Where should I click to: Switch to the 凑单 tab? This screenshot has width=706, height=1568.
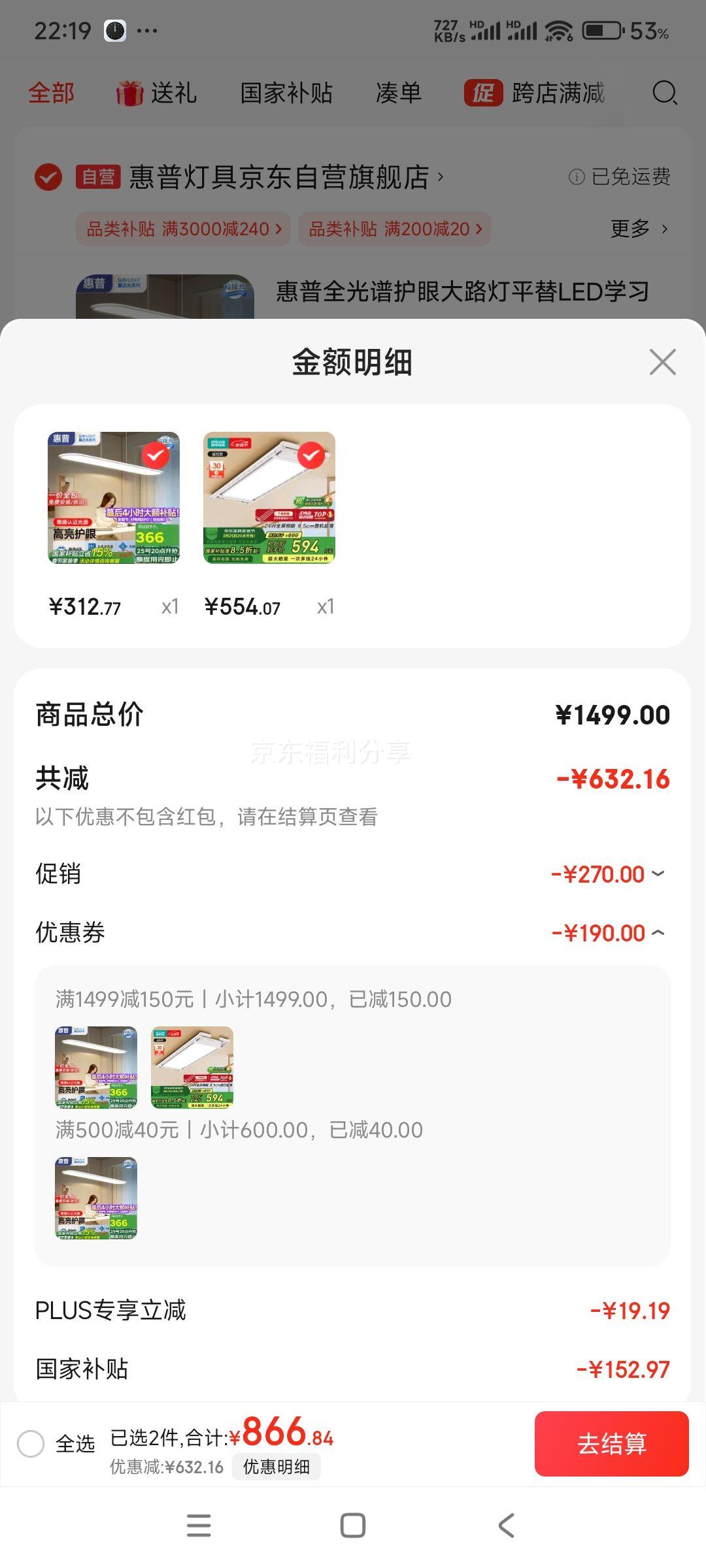click(398, 93)
